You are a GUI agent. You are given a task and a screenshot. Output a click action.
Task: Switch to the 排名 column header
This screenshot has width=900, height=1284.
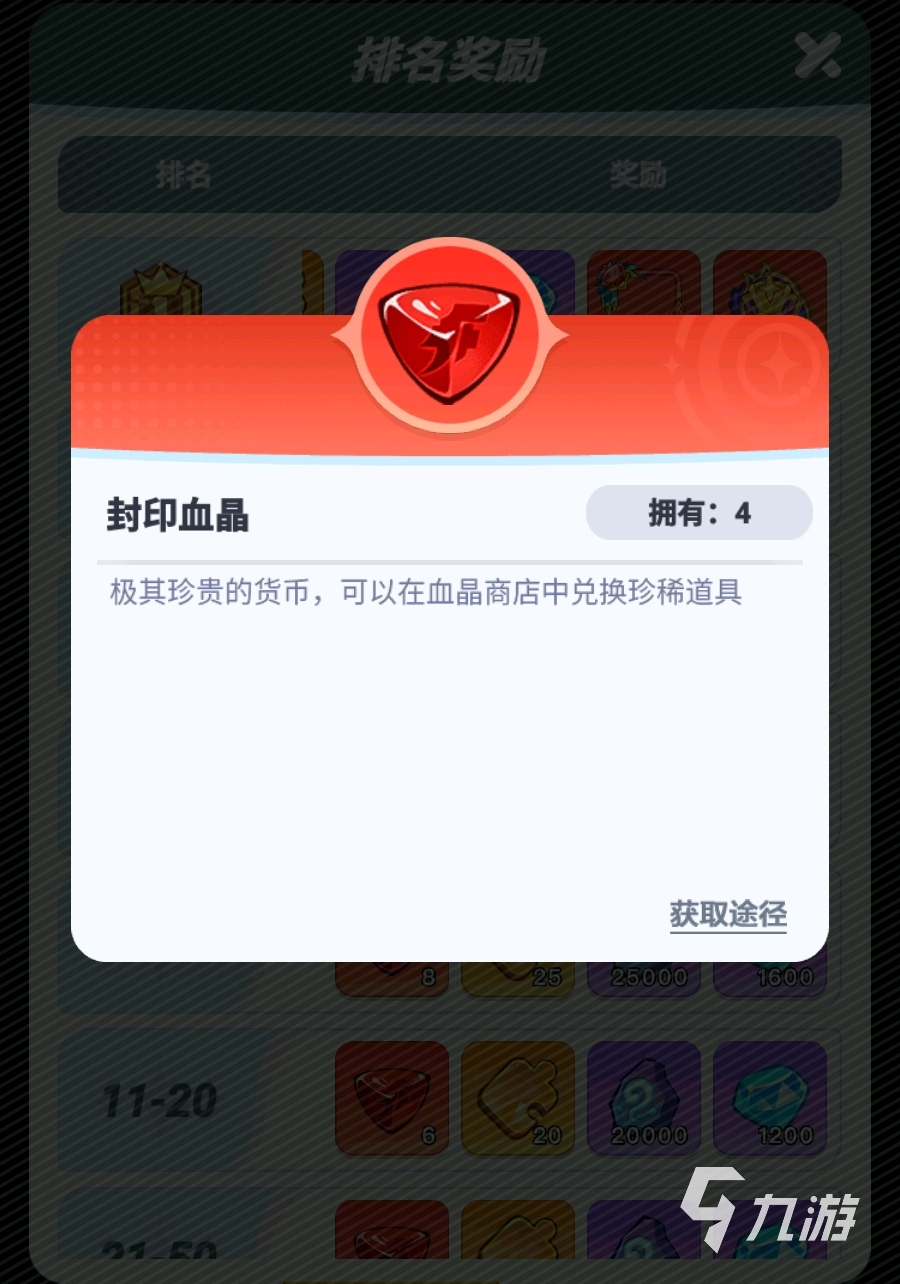pyautogui.click(x=185, y=176)
